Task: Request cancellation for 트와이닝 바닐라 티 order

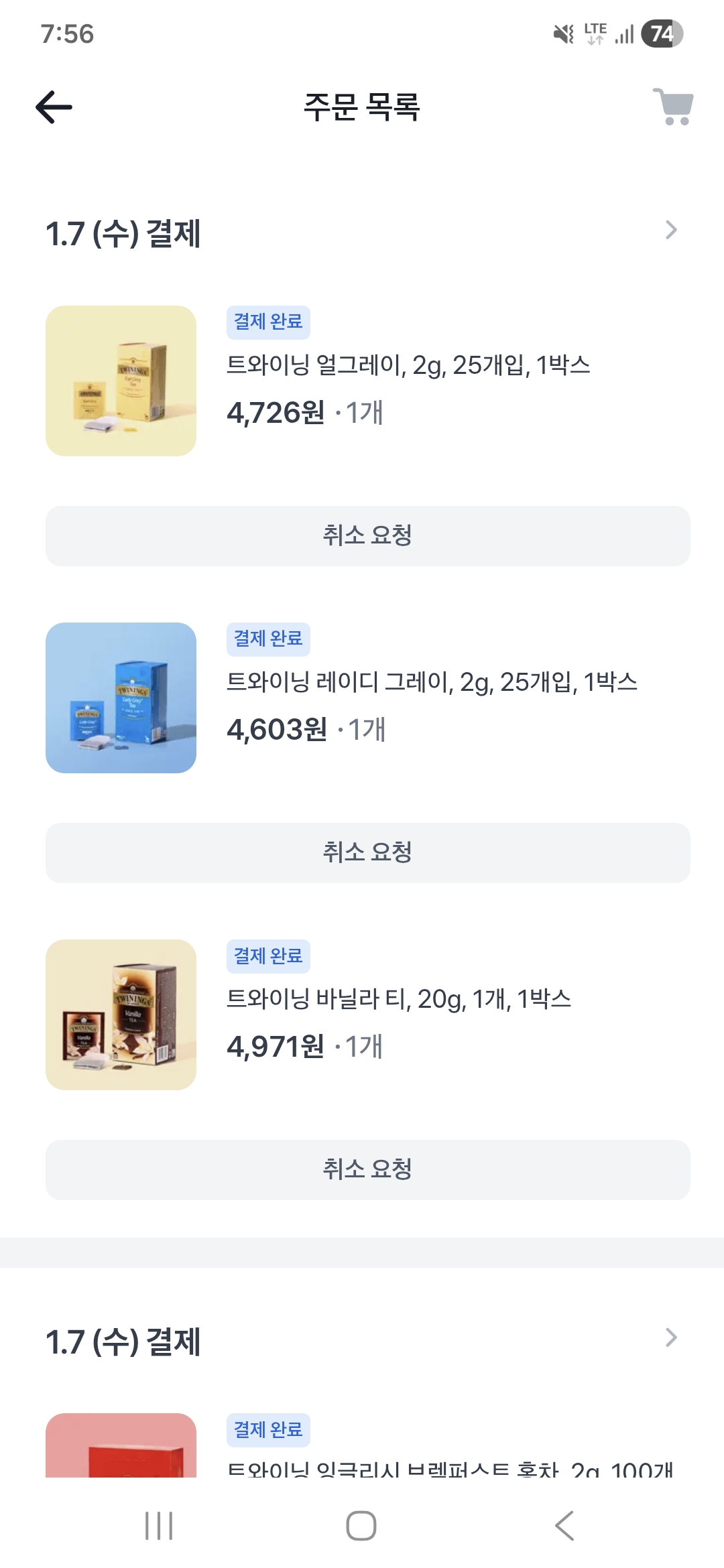Action: 367,1169
